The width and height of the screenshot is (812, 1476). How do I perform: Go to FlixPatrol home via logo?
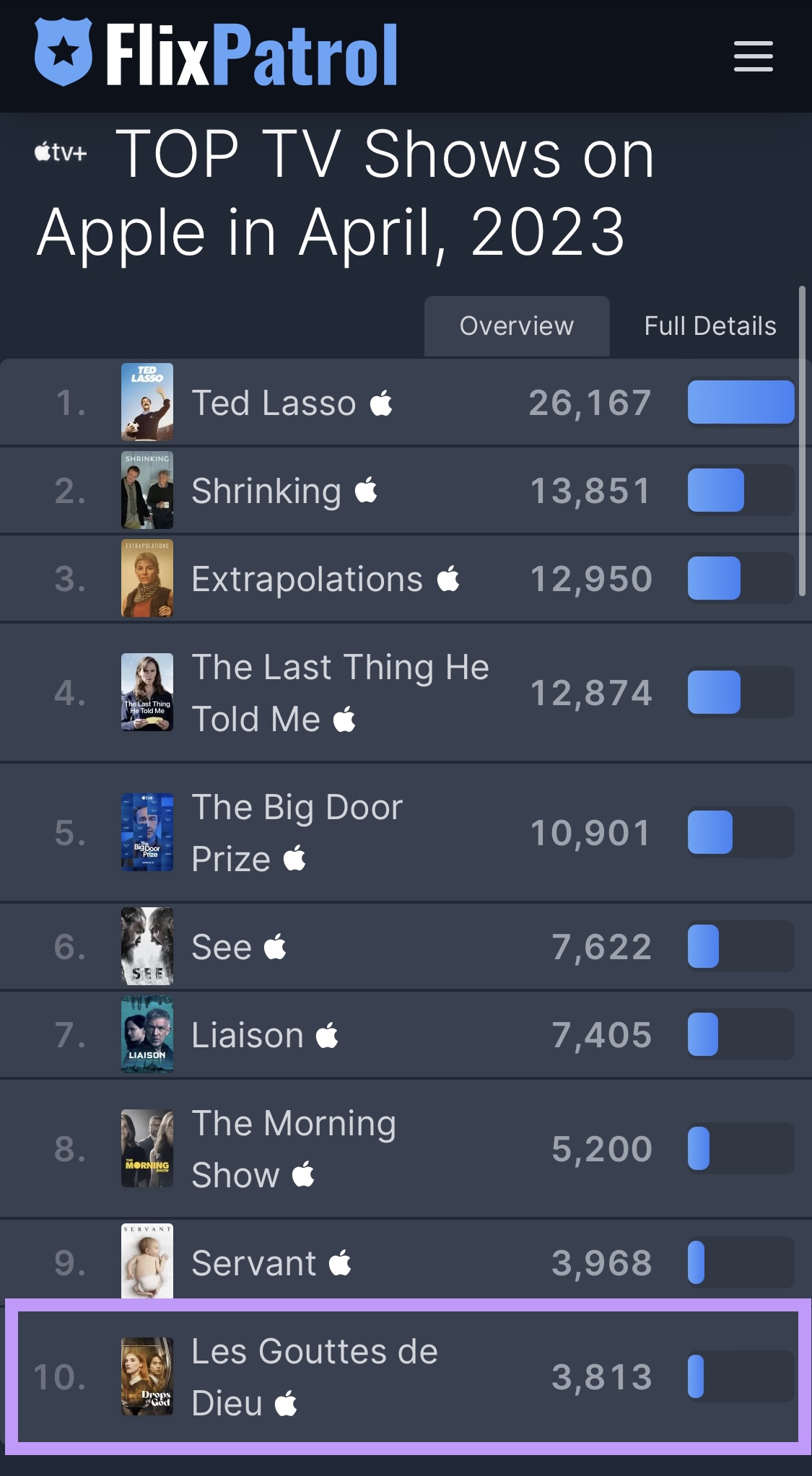216,54
